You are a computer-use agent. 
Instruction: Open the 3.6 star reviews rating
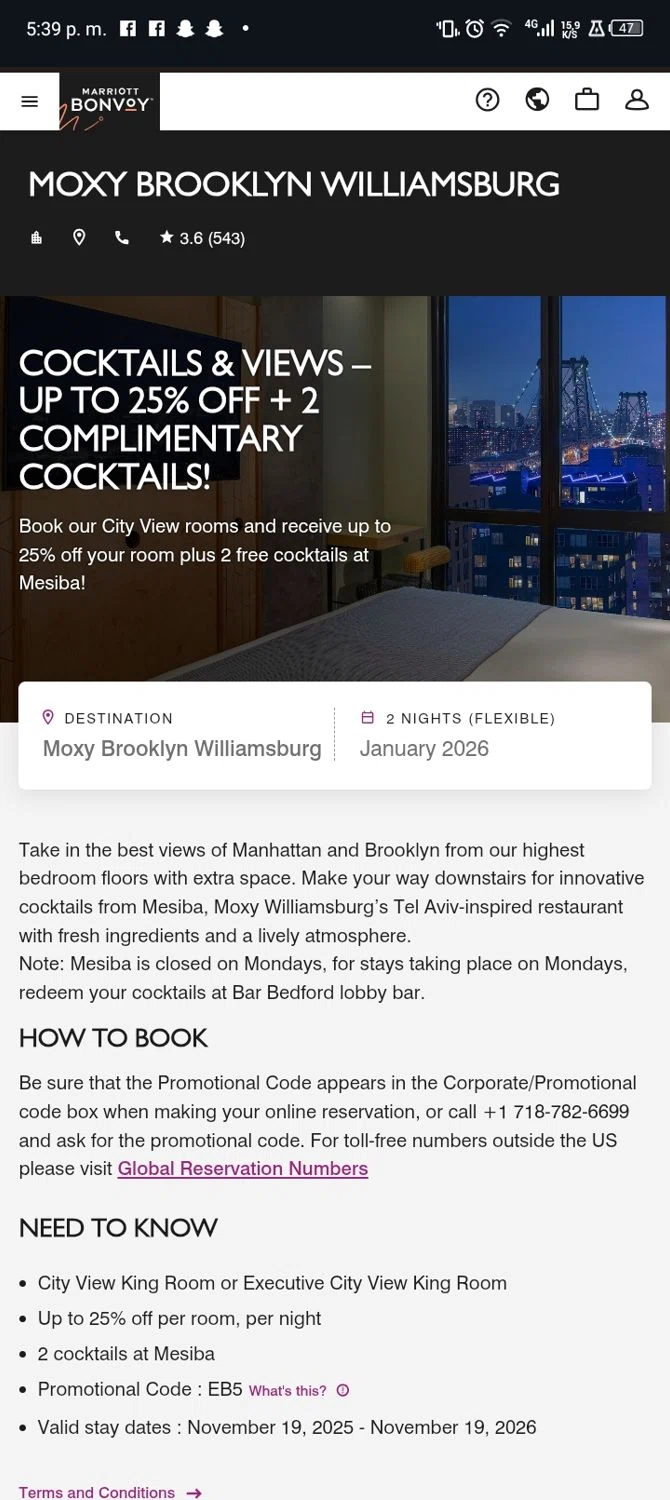pyautogui.click(x=202, y=238)
